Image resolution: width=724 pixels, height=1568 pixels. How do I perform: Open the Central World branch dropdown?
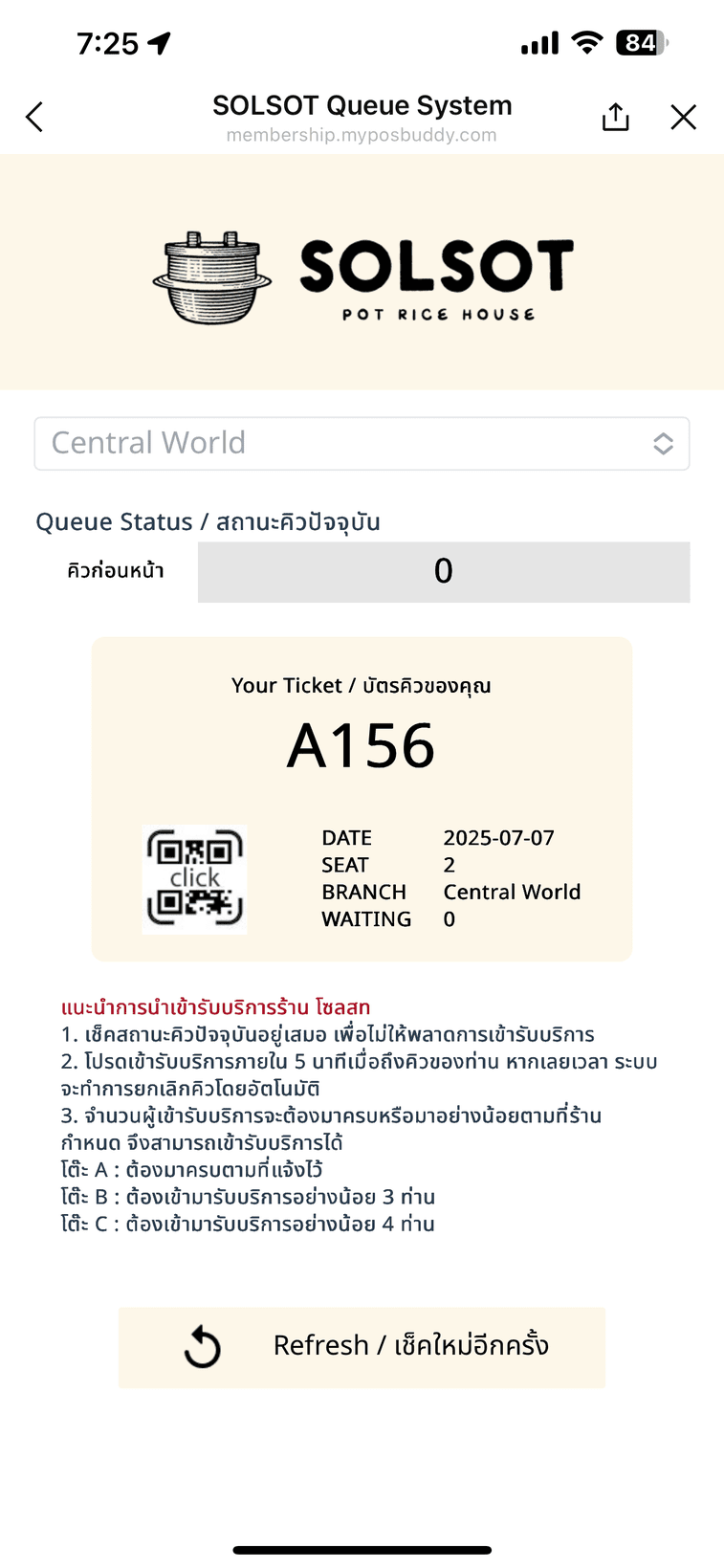(x=362, y=443)
